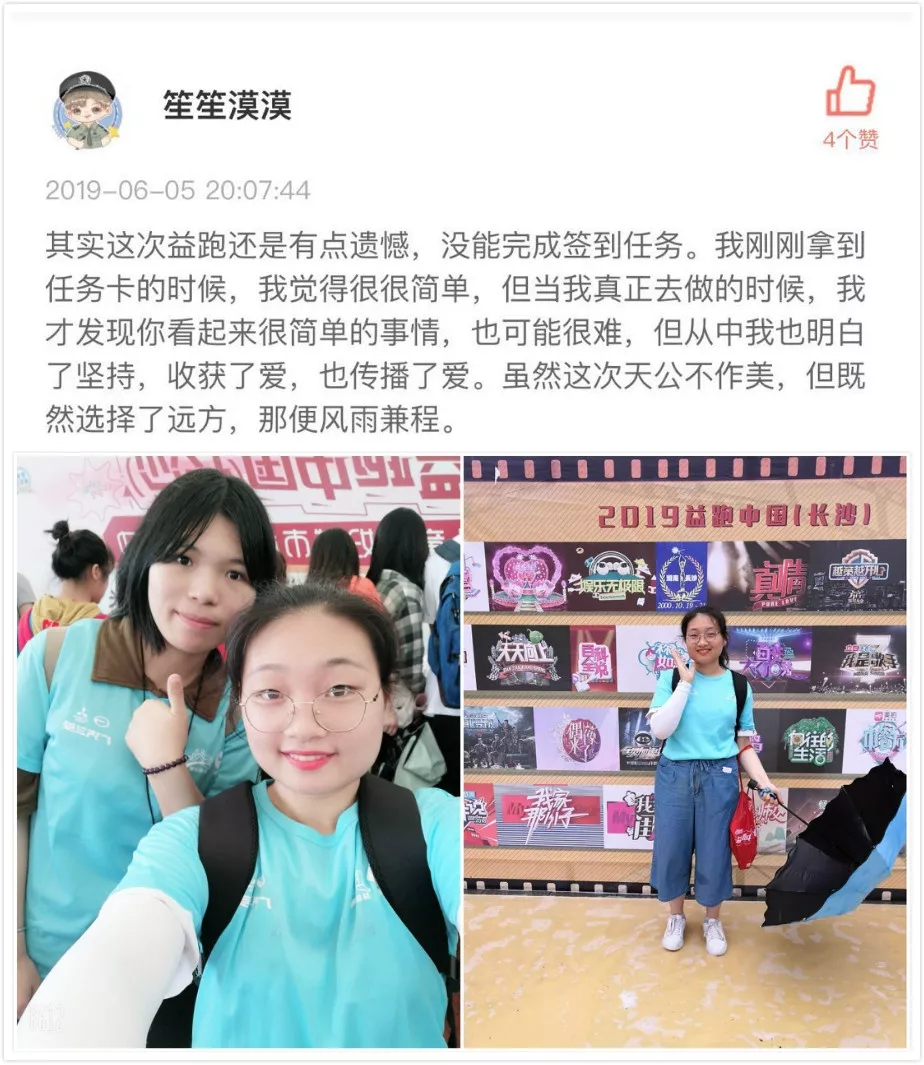Open 笙笙漠漠's profile avatar
The width and height of the screenshot is (924, 1065).
coord(87,109)
